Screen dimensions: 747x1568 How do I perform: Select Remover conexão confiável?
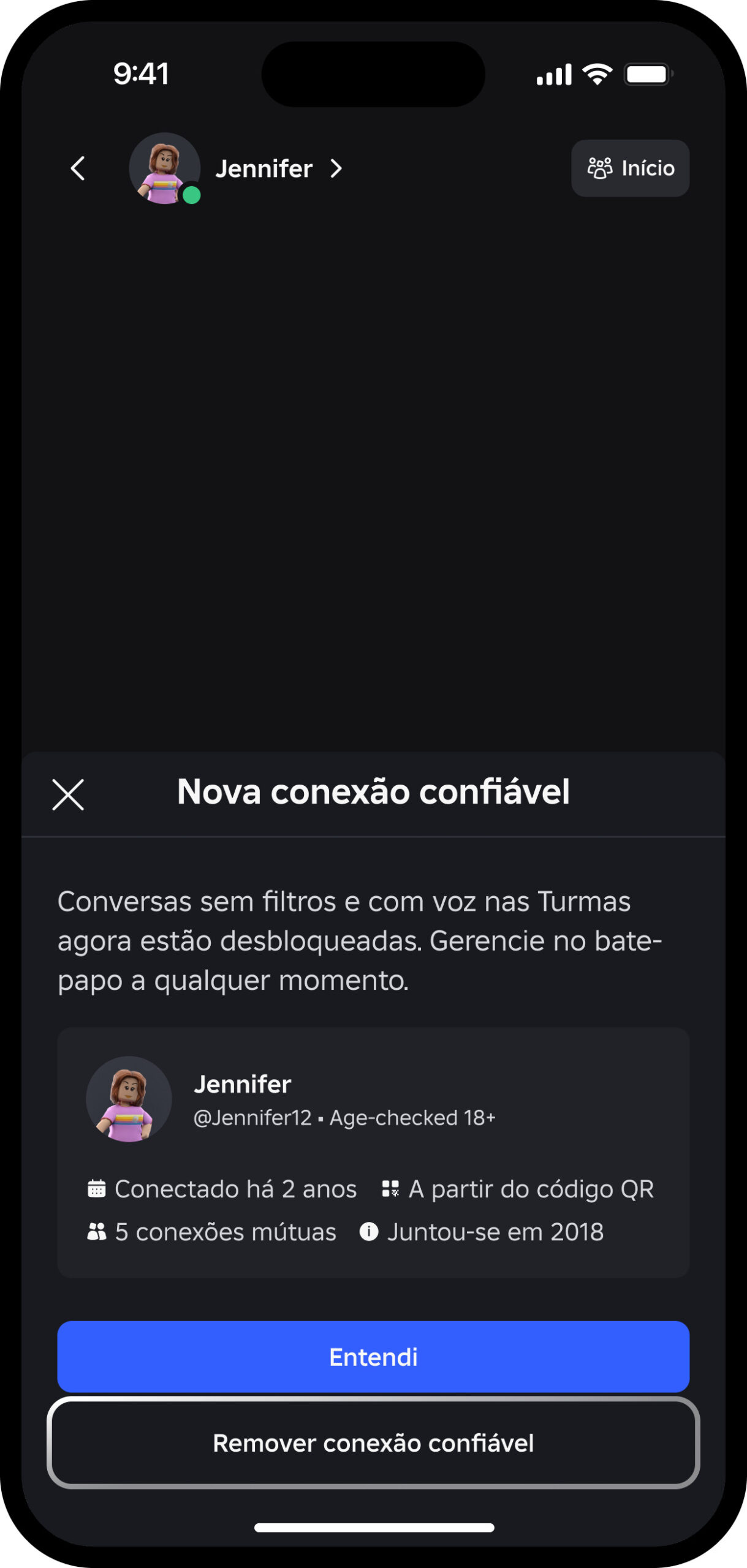[x=373, y=1443]
